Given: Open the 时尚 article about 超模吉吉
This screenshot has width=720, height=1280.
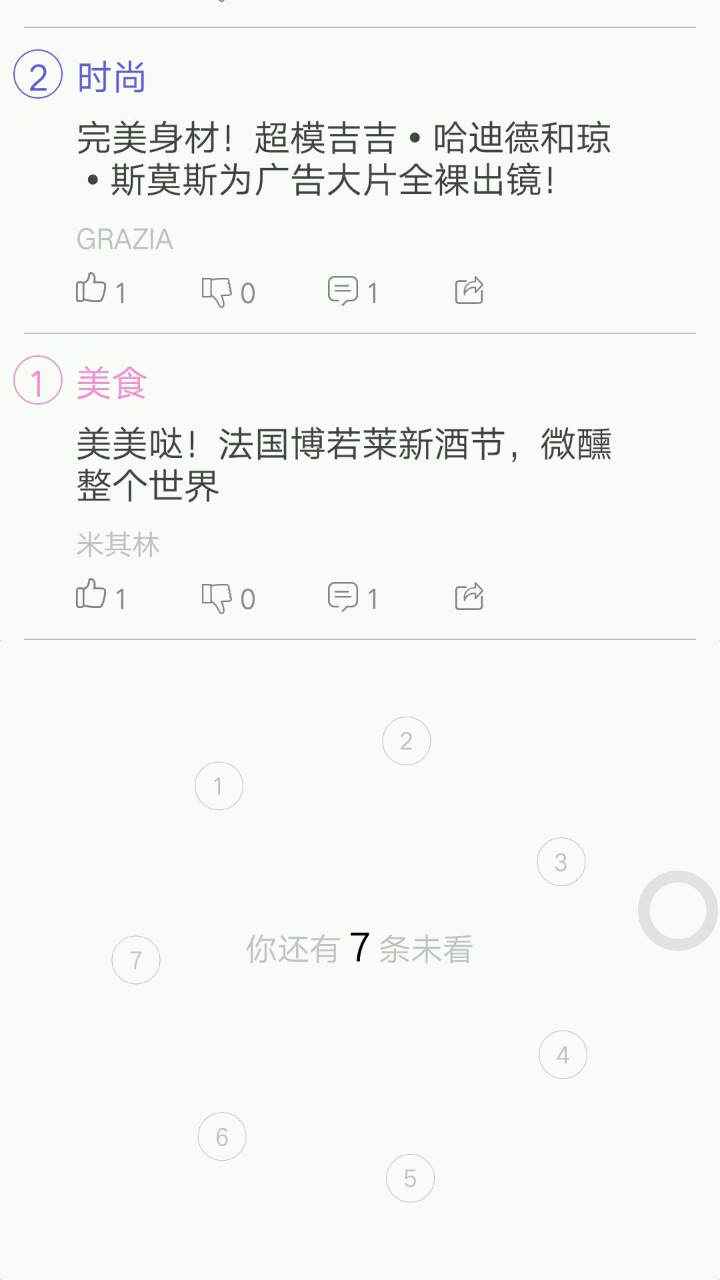Looking at the screenshot, I should coord(344,159).
